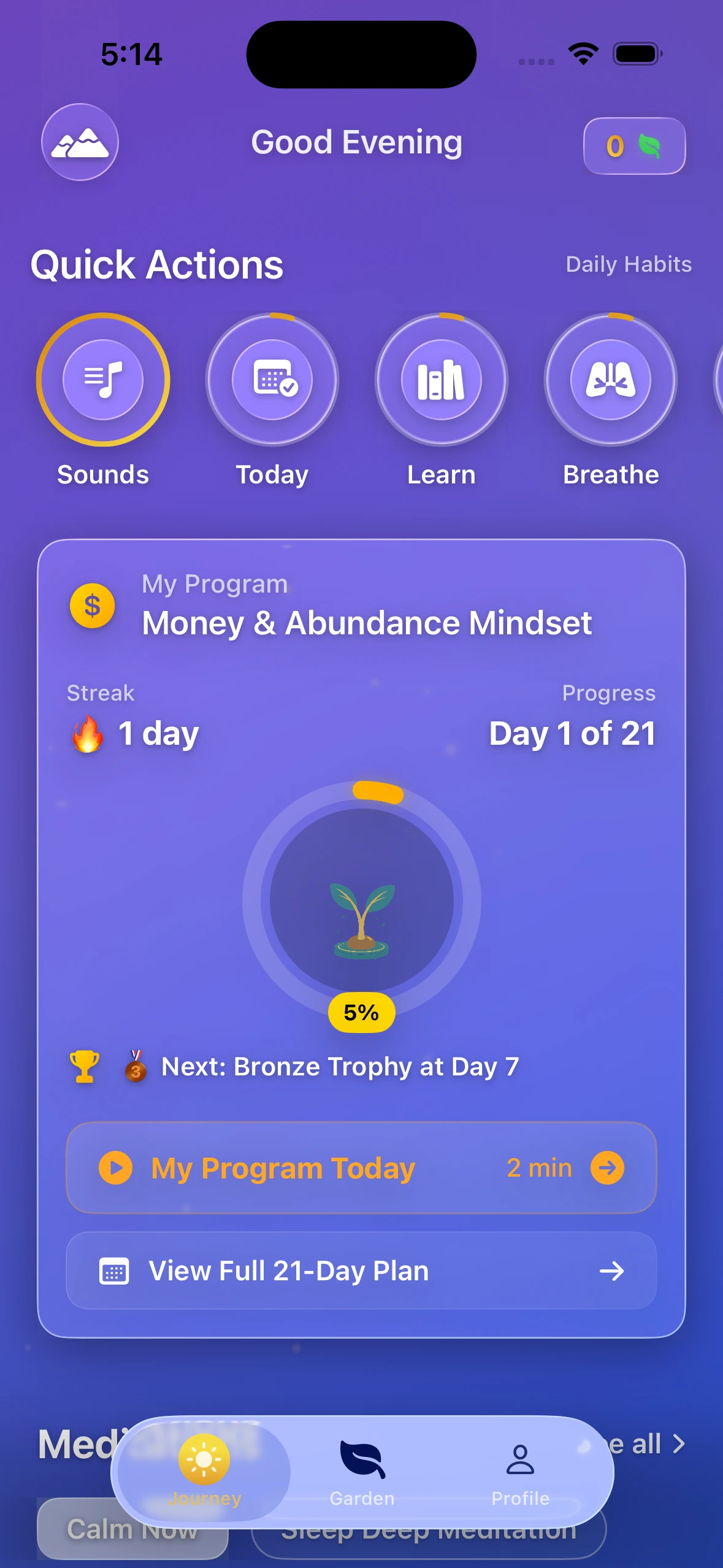Open the Sounds quick action

tap(102, 380)
